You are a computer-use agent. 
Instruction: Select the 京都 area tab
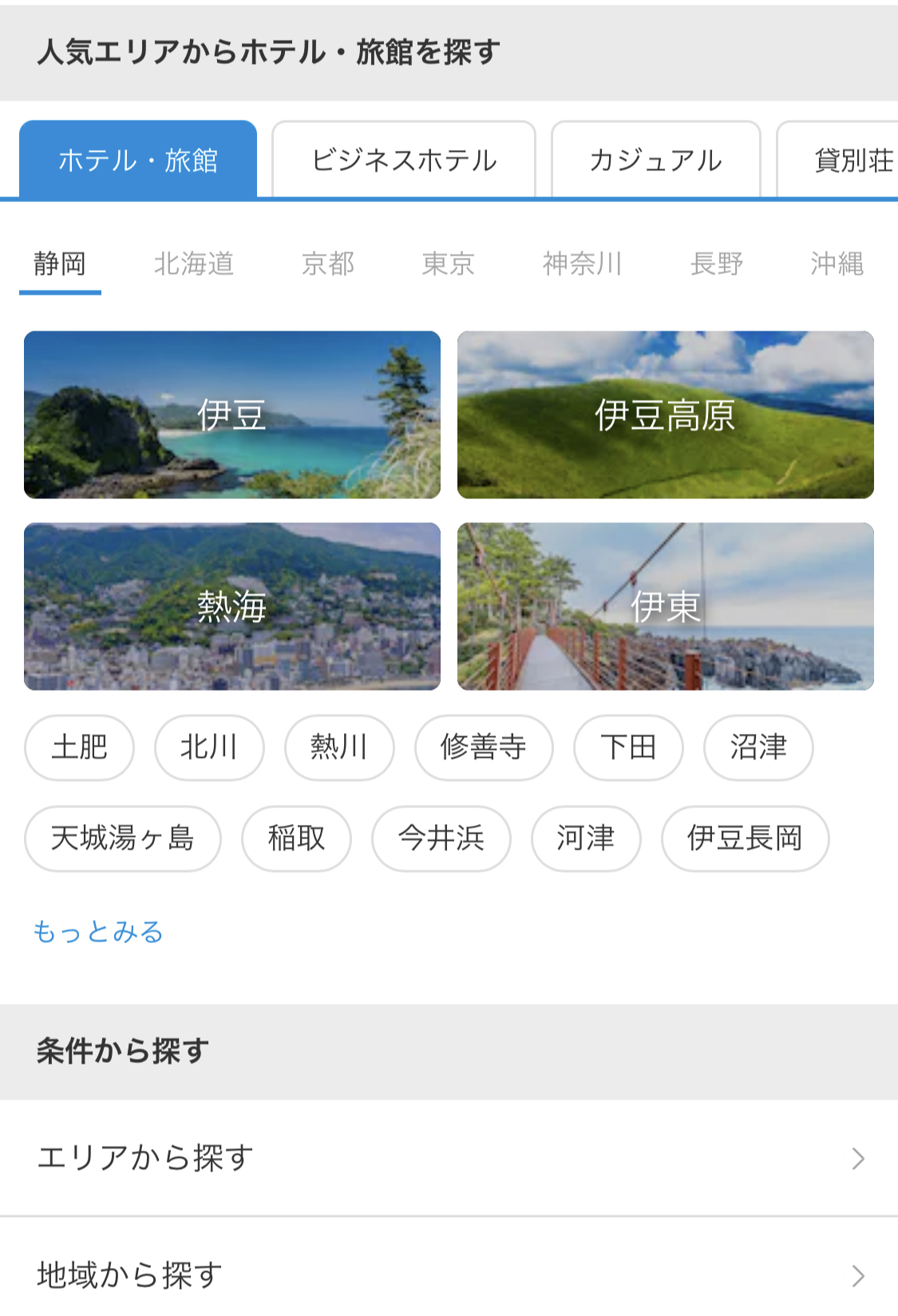(x=328, y=264)
